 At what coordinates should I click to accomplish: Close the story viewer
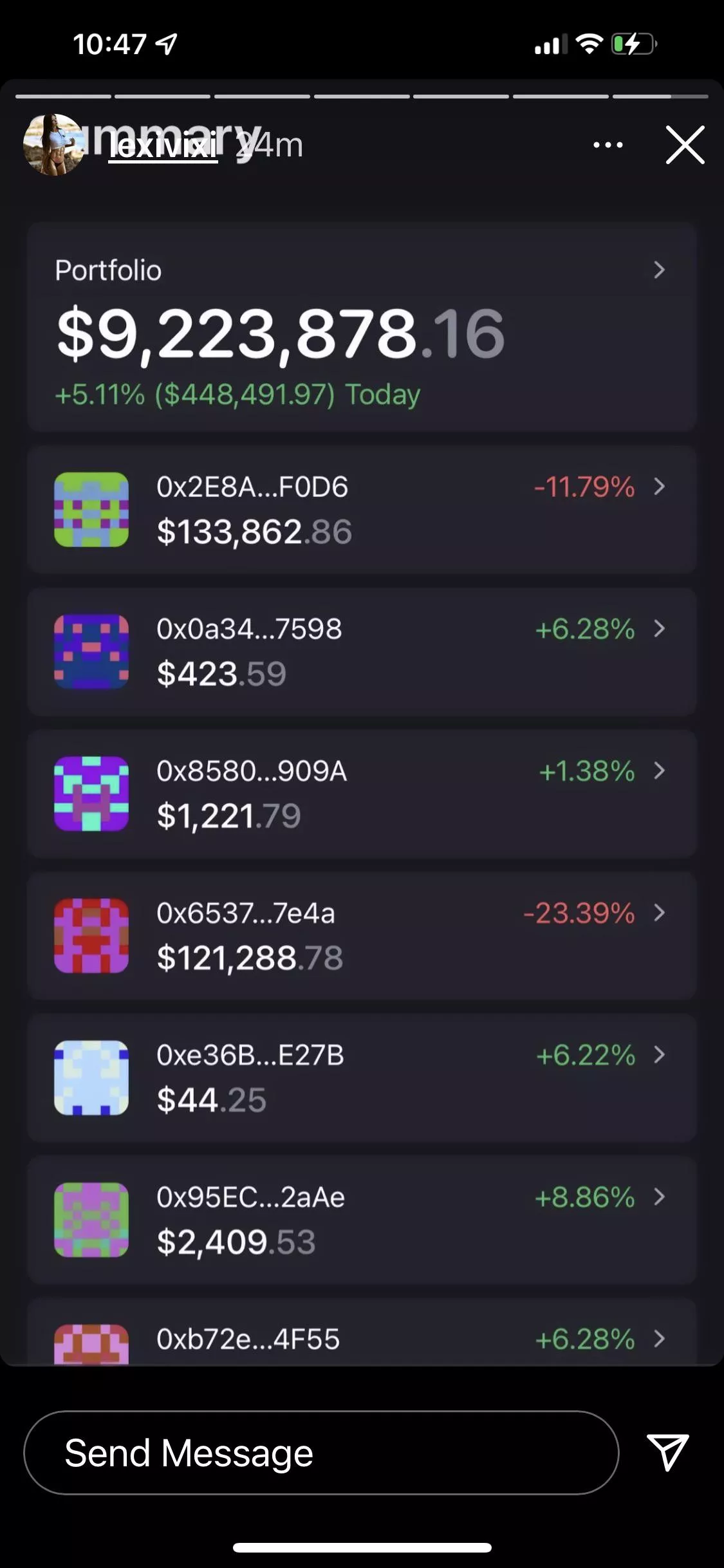tap(685, 145)
